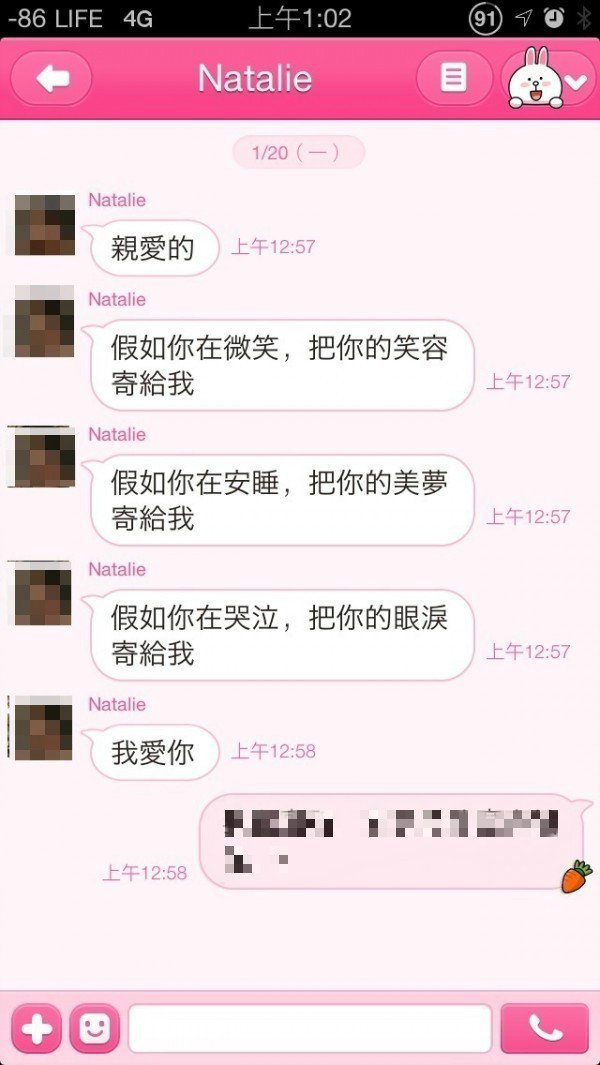The image size is (600, 1065).
Task: Go back using the arrow button
Action: click(51, 79)
